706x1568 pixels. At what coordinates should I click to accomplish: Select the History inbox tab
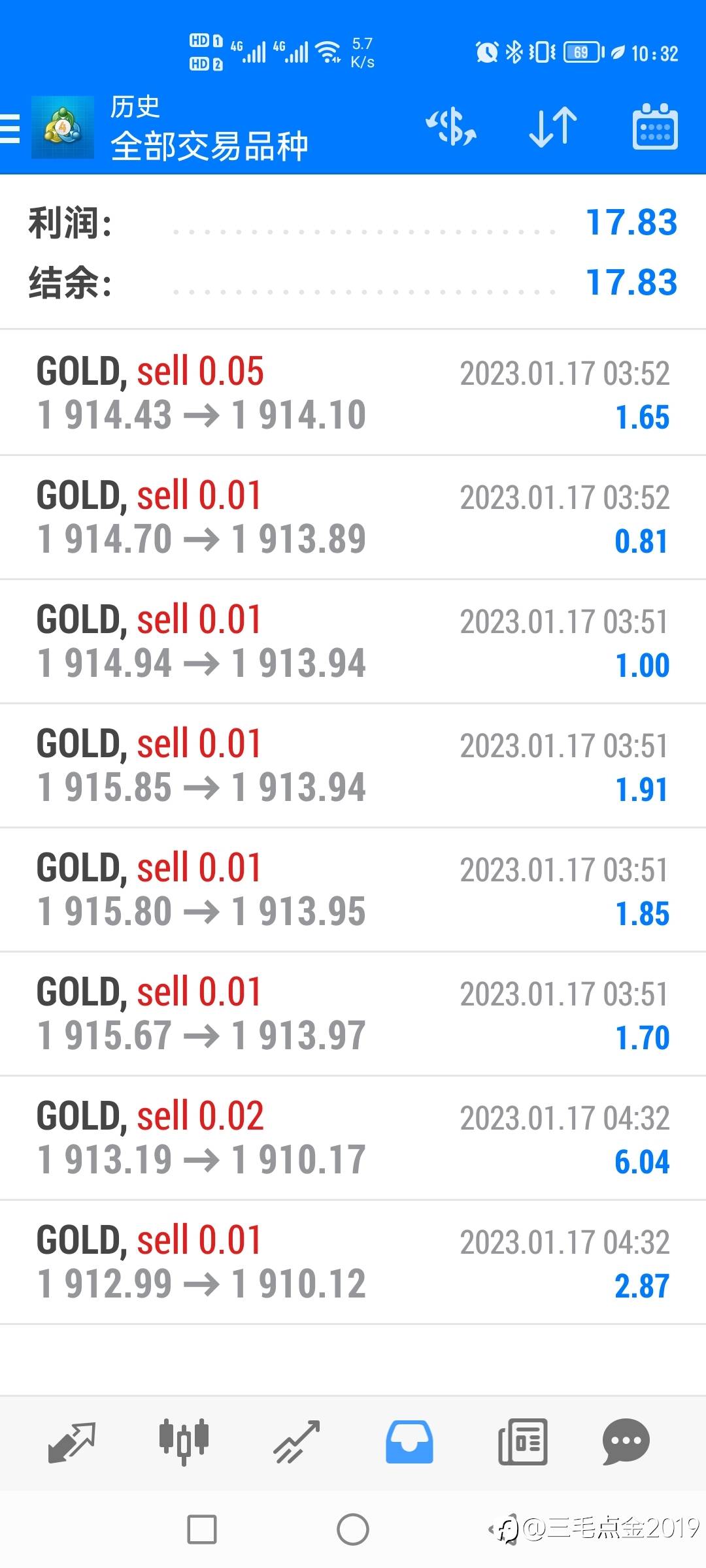click(409, 1441)
